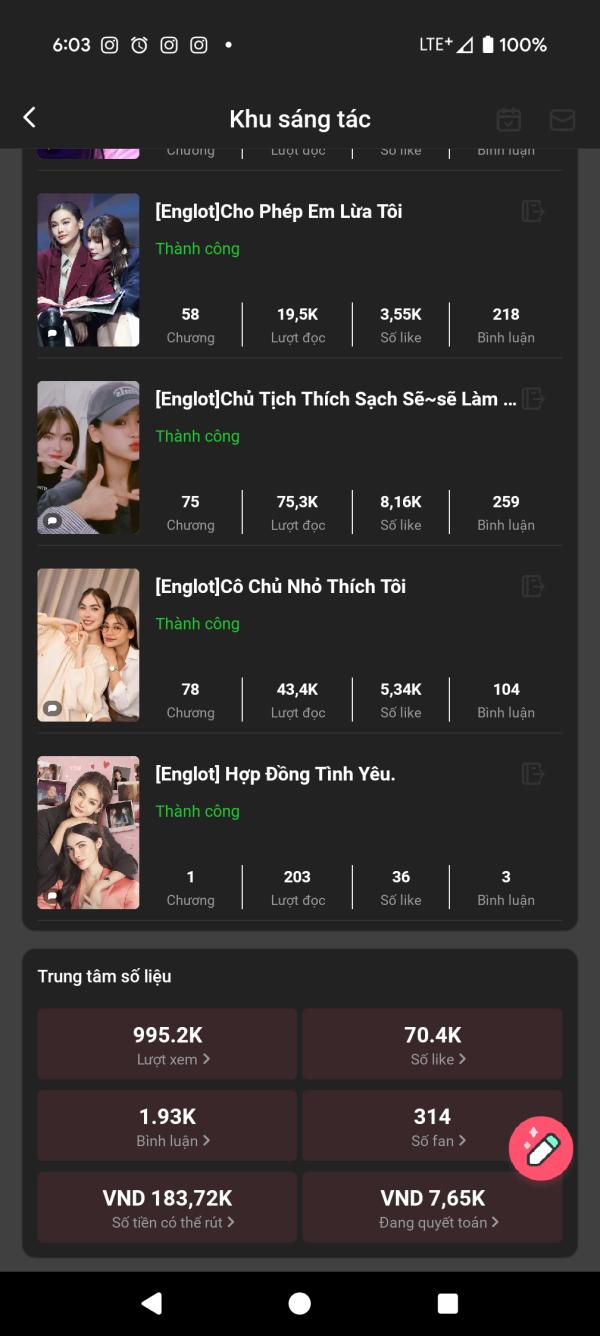The height and width of the screenshot is (1336, 600).
Task: Open story Hợp Đồng Tình Yêu
Action: [x=275, y=774]
